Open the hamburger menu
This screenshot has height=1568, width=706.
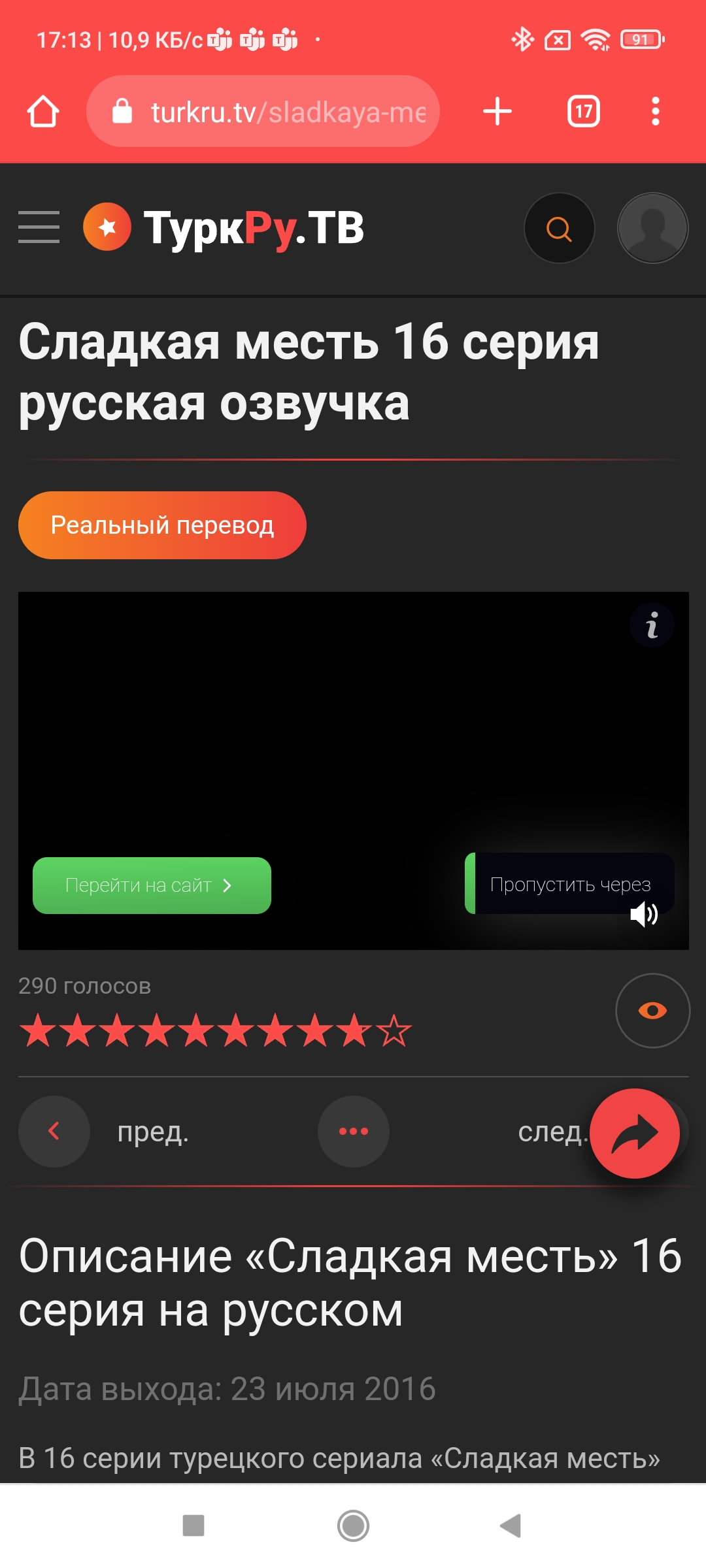[39, 227]
